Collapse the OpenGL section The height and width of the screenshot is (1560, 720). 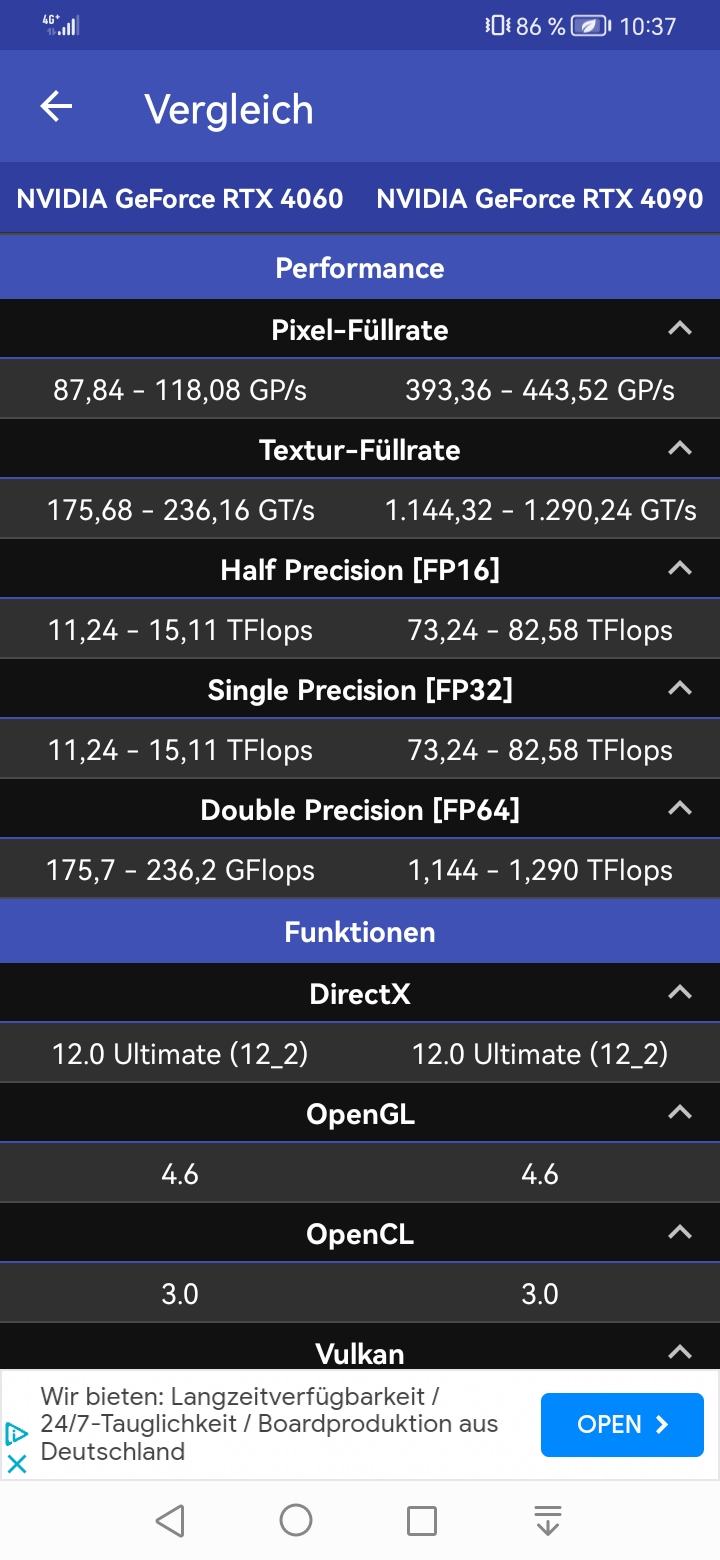[680, 1112]
